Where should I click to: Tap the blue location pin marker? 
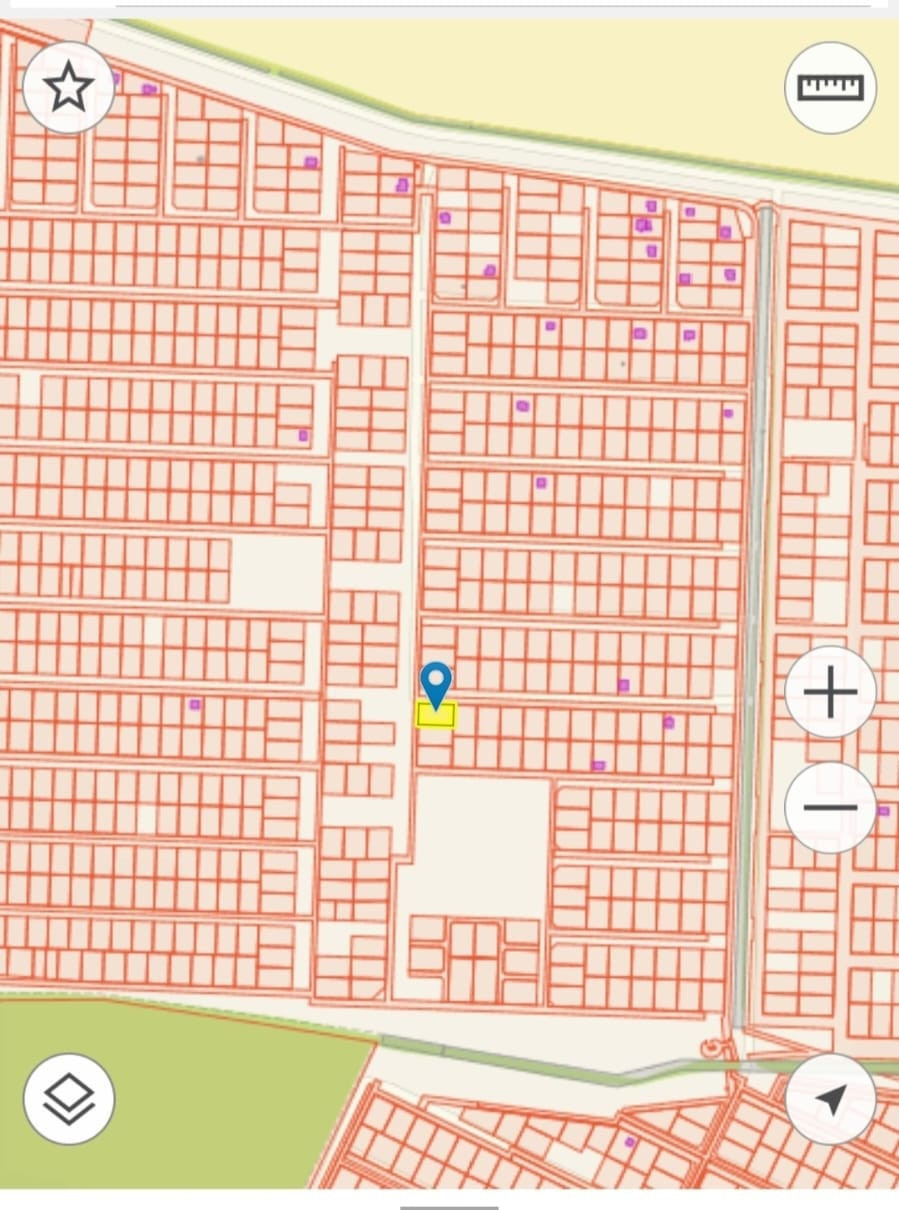tap(436, 684)
